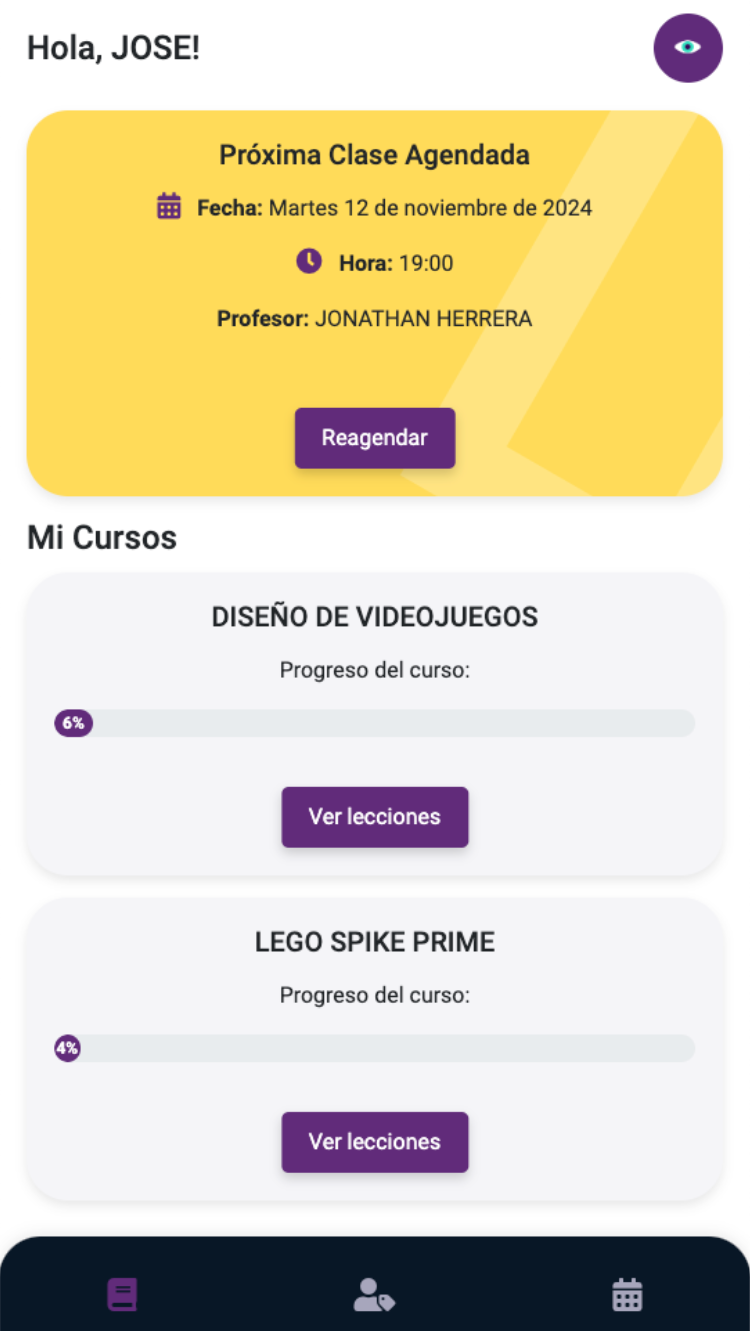Click the Próxima Clase Agendada banner
Viewport: 750px width, 1331px height.
pos(375,155)
